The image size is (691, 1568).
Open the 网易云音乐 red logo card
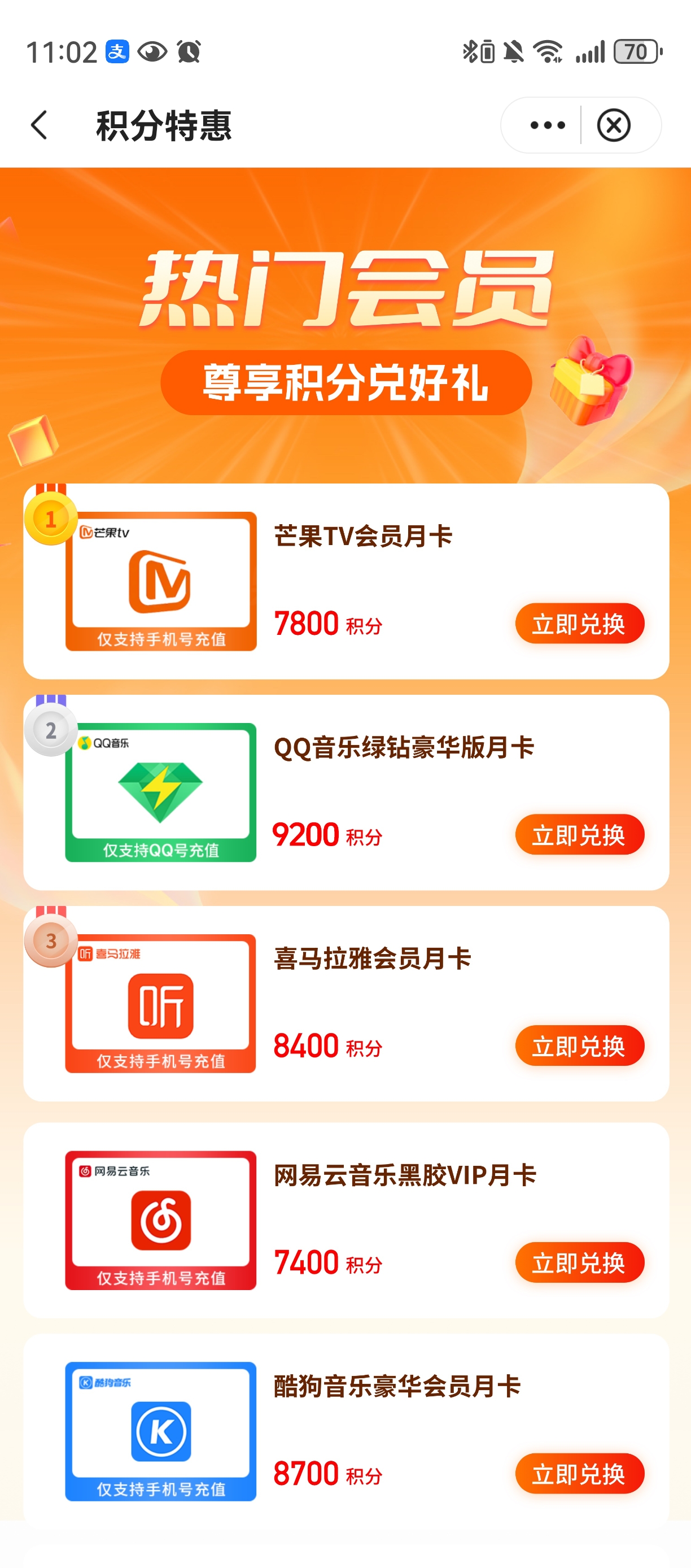(x=161, y=1217)
